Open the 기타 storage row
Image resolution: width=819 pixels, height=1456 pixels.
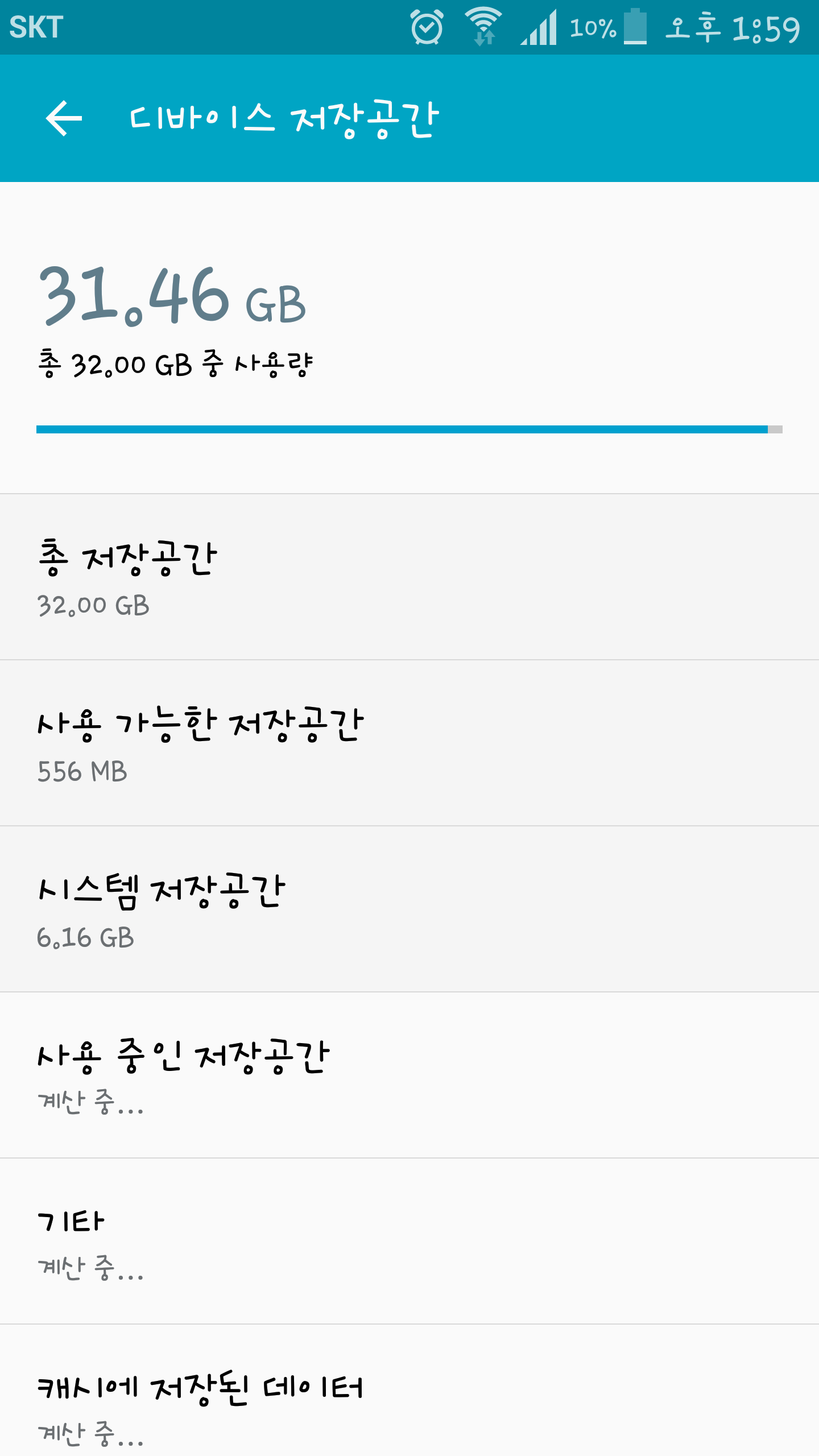[409, 1241]
